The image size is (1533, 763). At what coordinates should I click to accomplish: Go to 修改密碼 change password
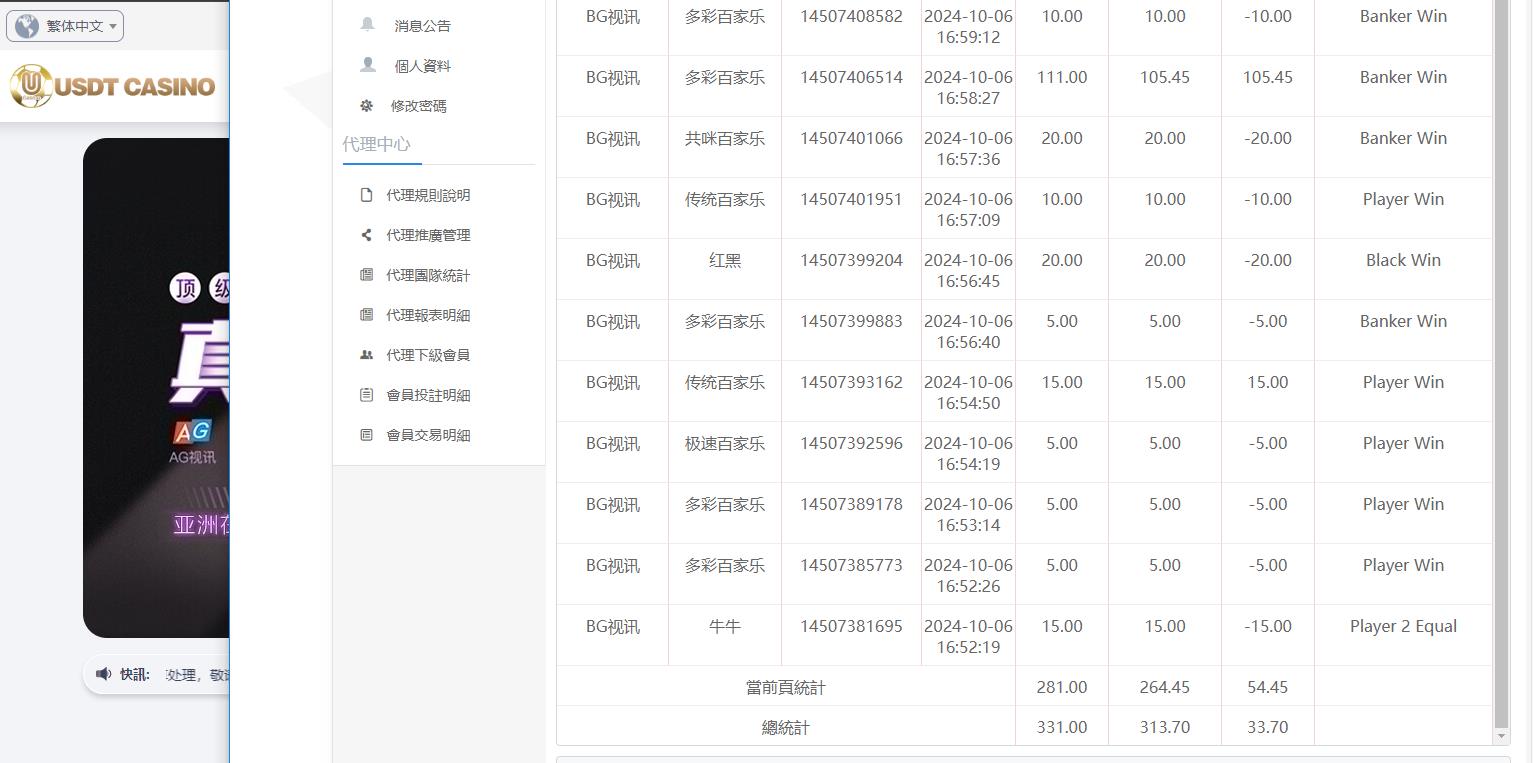(x=418, y=106)
